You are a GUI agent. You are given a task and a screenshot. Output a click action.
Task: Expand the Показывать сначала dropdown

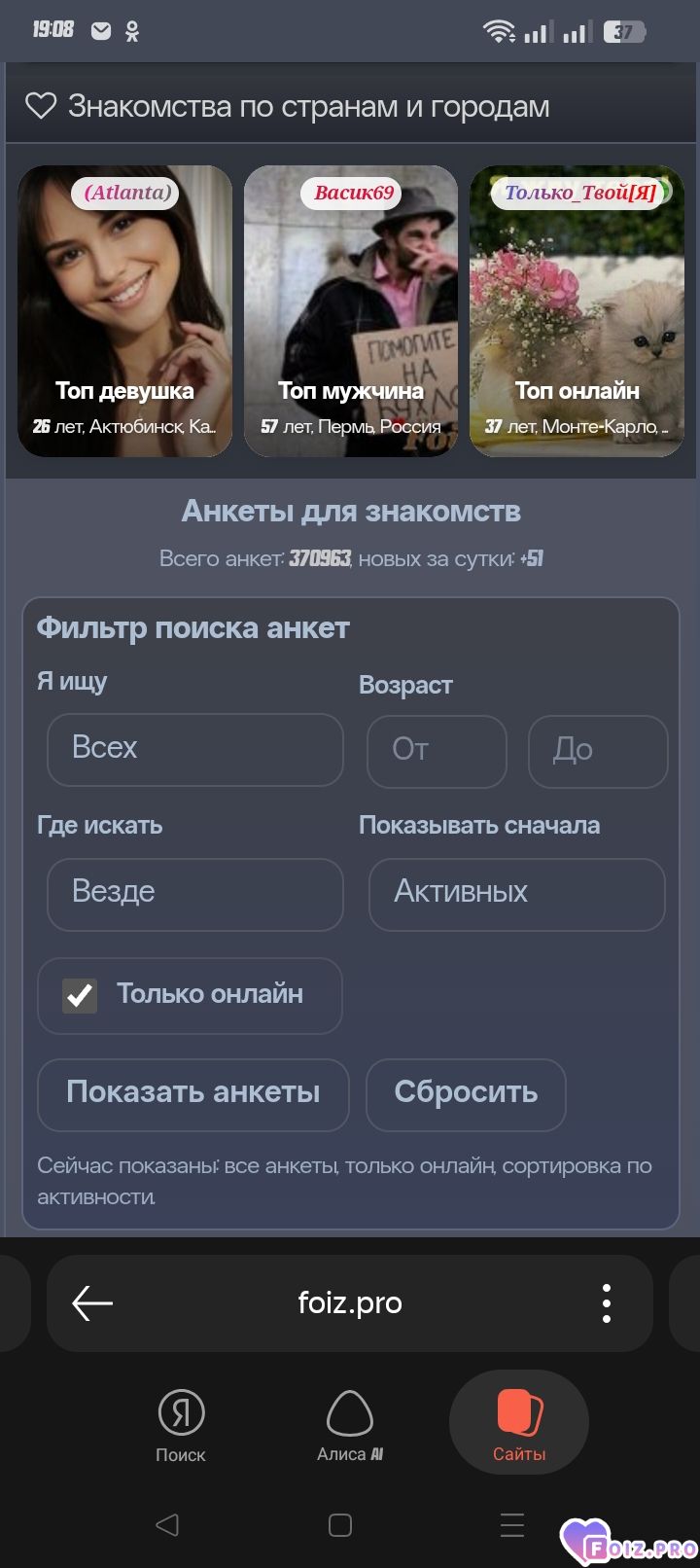pyautogui.click(x=516, y=893)
